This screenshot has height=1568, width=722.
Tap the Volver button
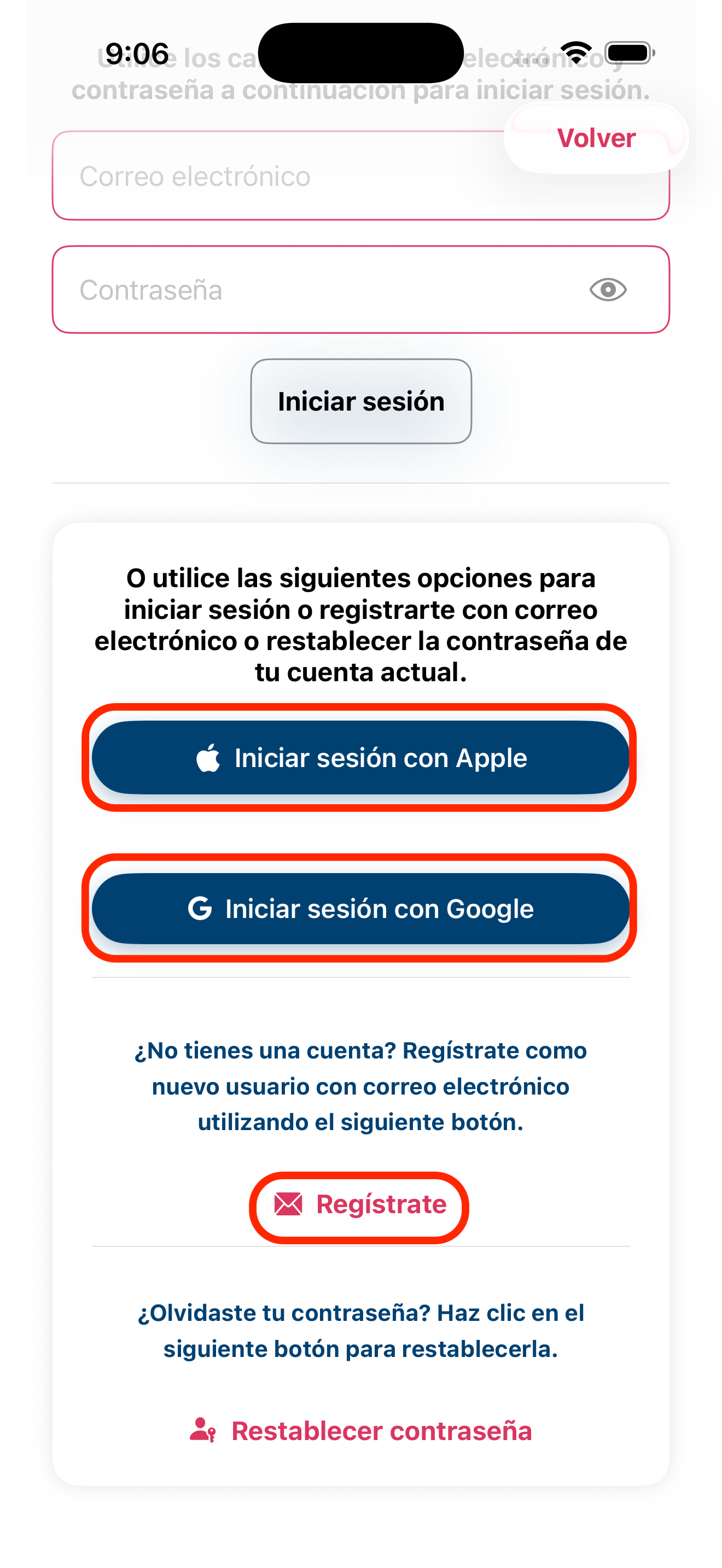tap(595, 138)
